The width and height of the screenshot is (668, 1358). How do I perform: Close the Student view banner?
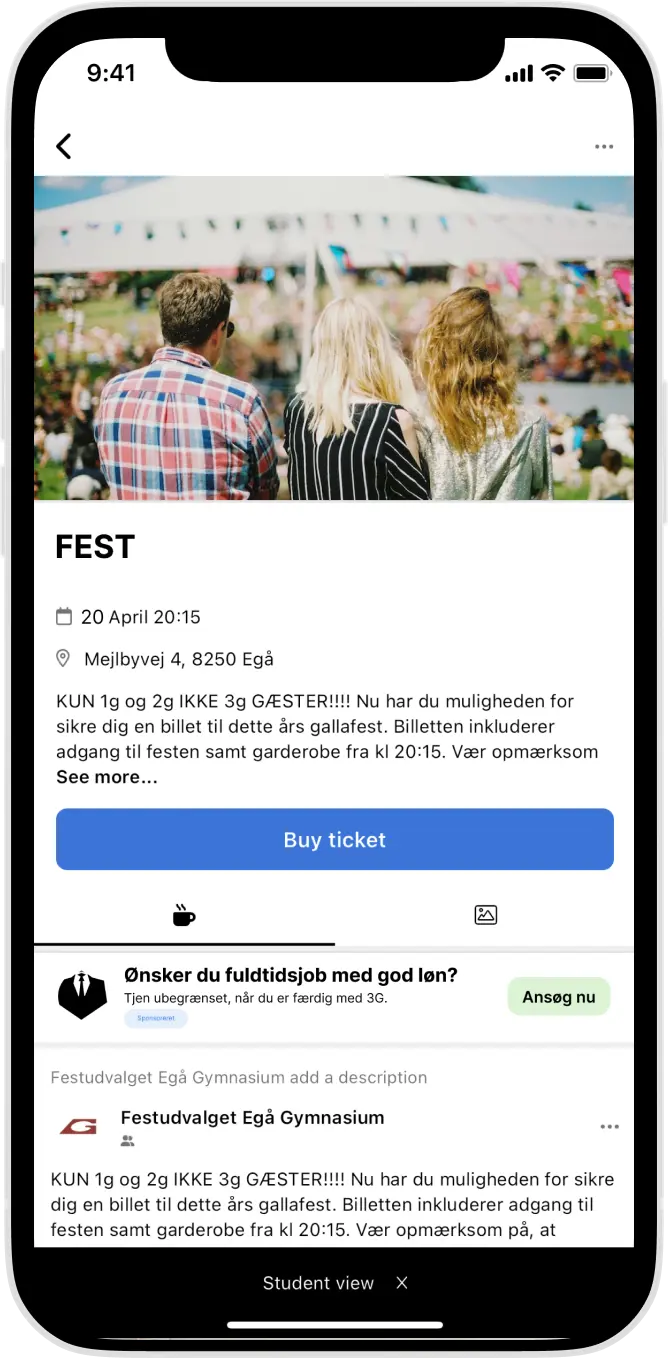coord(402,1283)
